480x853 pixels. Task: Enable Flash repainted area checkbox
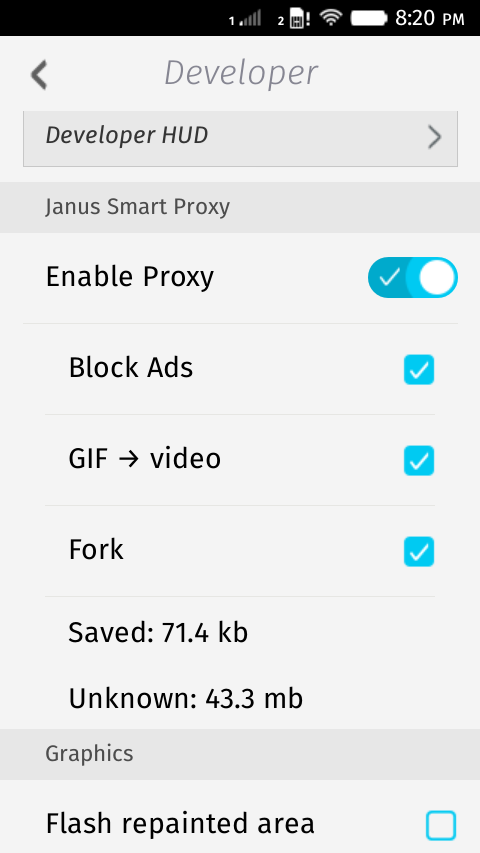point(441,825)
